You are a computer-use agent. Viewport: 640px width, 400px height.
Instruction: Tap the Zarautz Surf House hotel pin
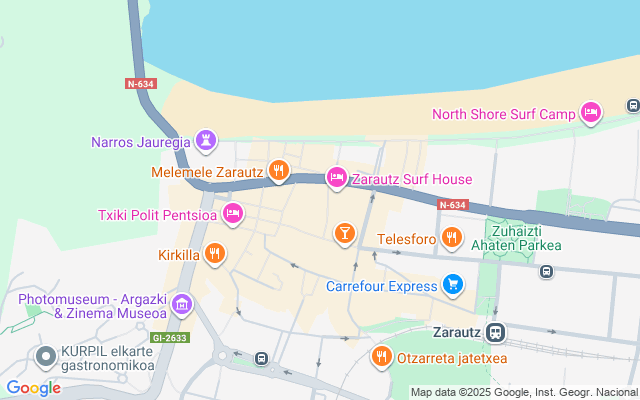337,178
